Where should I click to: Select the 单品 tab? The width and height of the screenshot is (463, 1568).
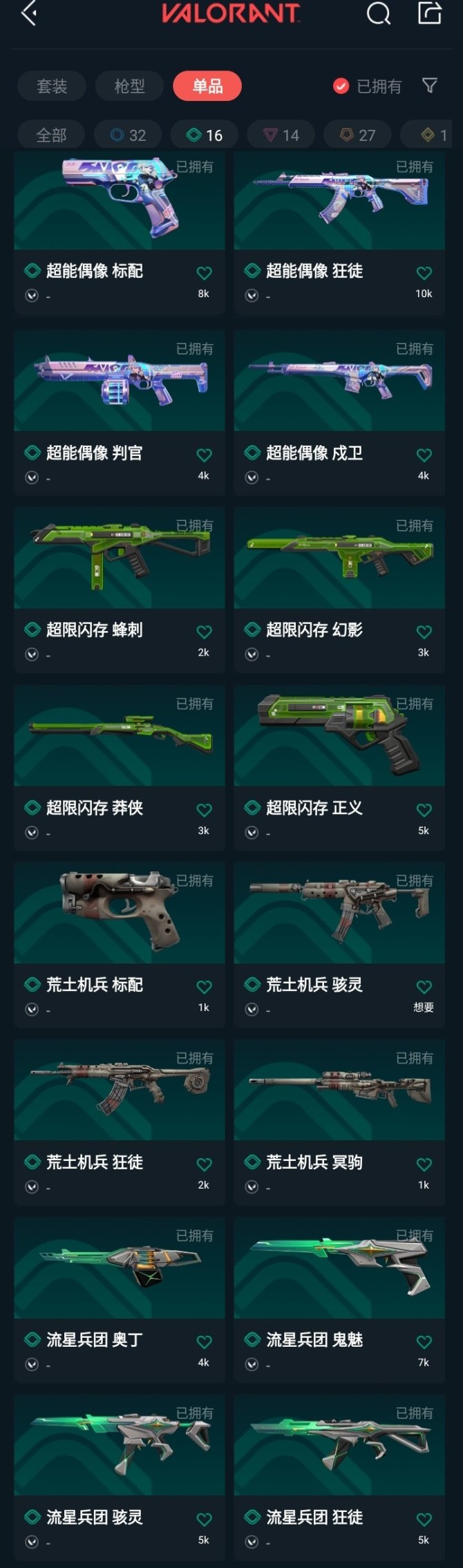pyautogui.click(x=207, y=86)
